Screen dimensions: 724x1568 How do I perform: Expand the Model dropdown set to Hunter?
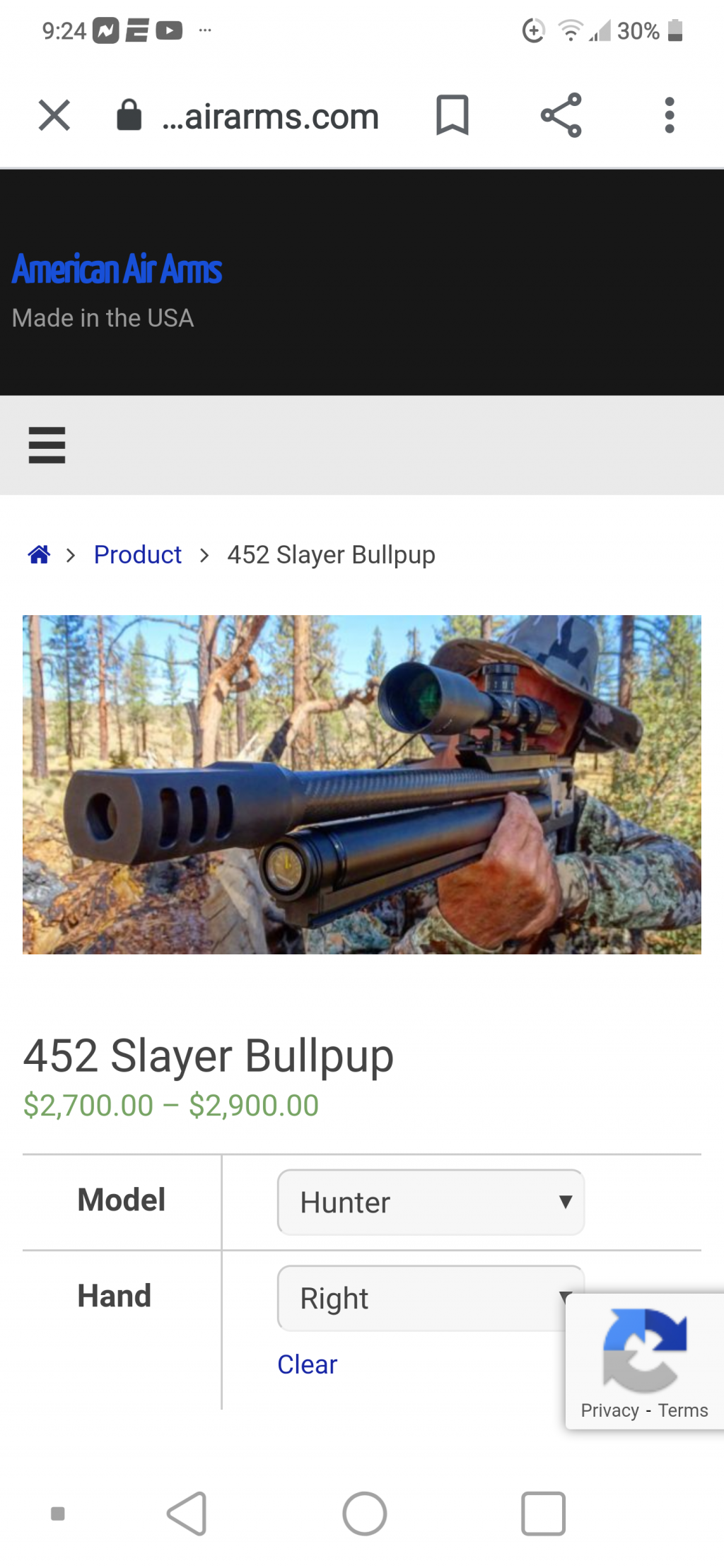point(431,1202)
